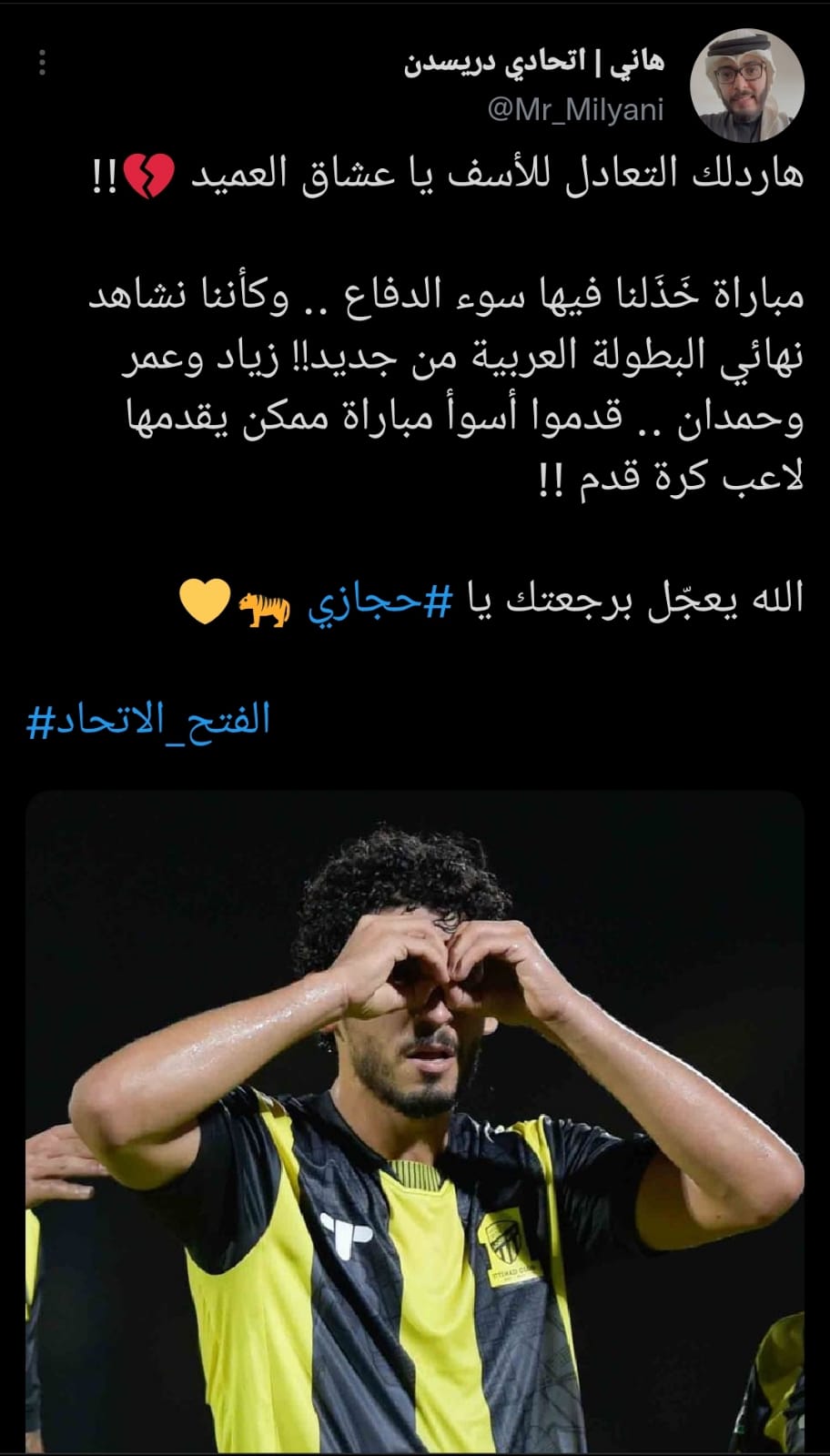View the attached player photo
The image size is (830, 1456).
tap(415, 1121)
